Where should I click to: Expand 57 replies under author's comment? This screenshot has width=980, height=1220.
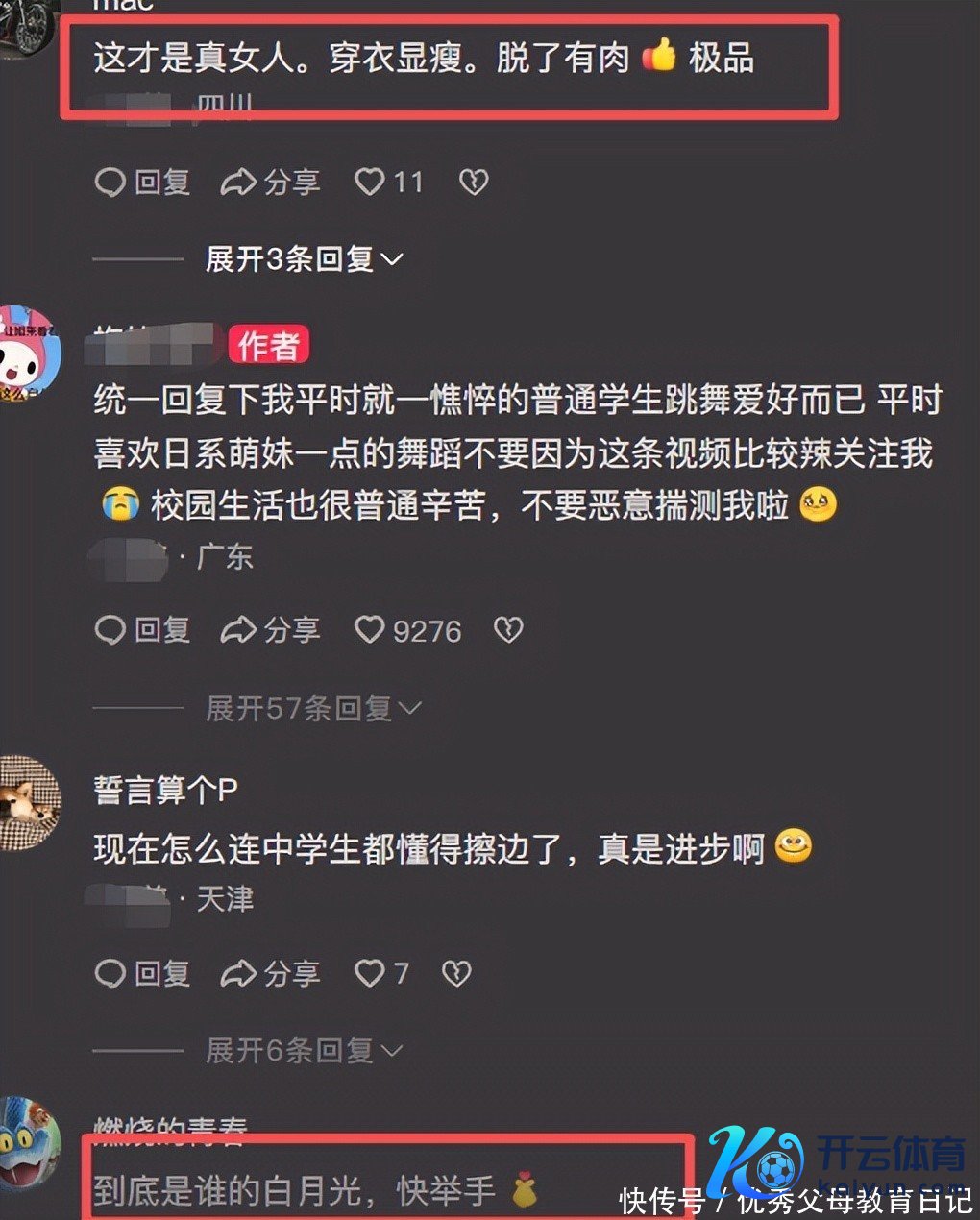point(313,709)
